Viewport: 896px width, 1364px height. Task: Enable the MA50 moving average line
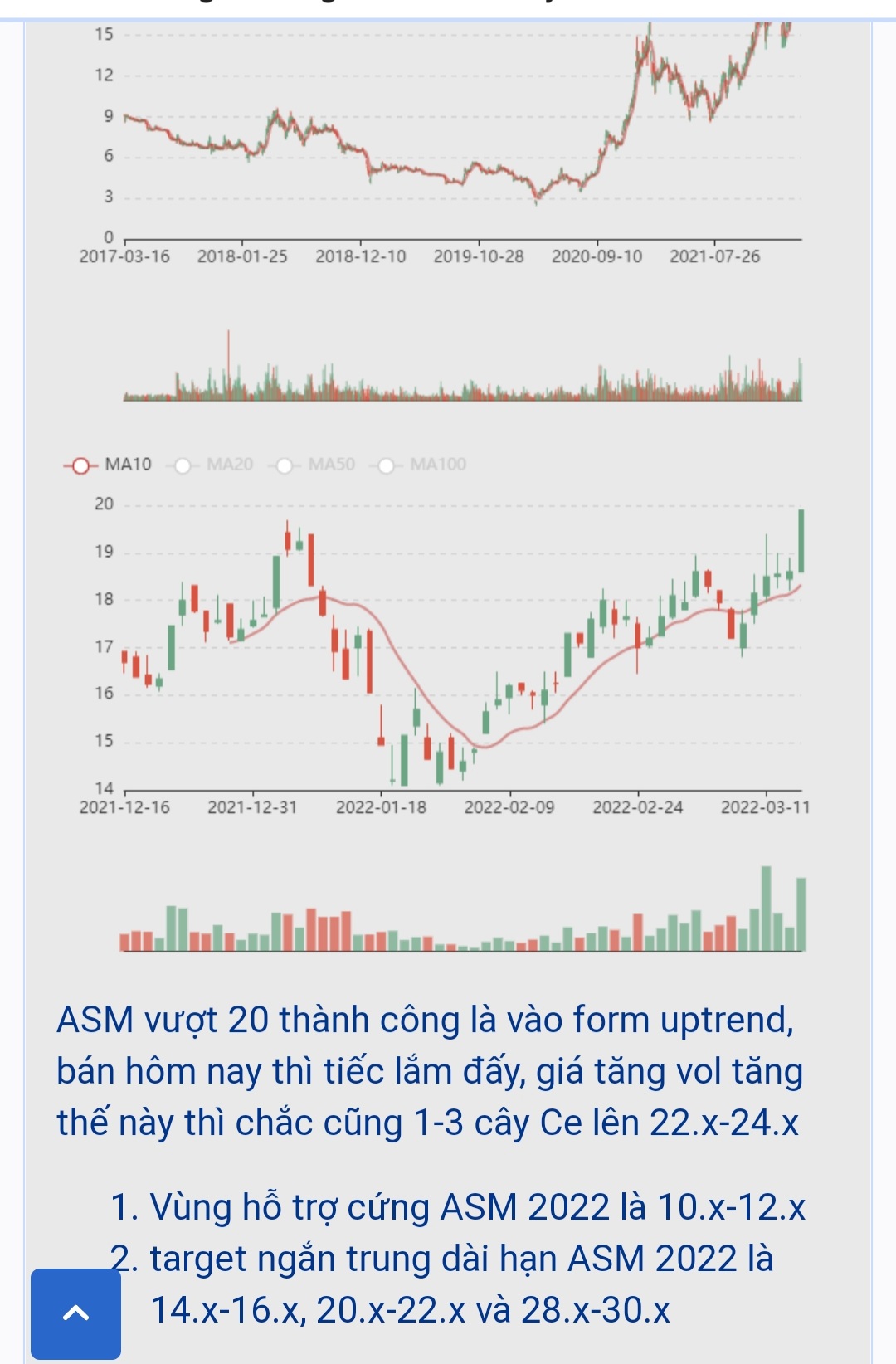[x=314, y=465]
